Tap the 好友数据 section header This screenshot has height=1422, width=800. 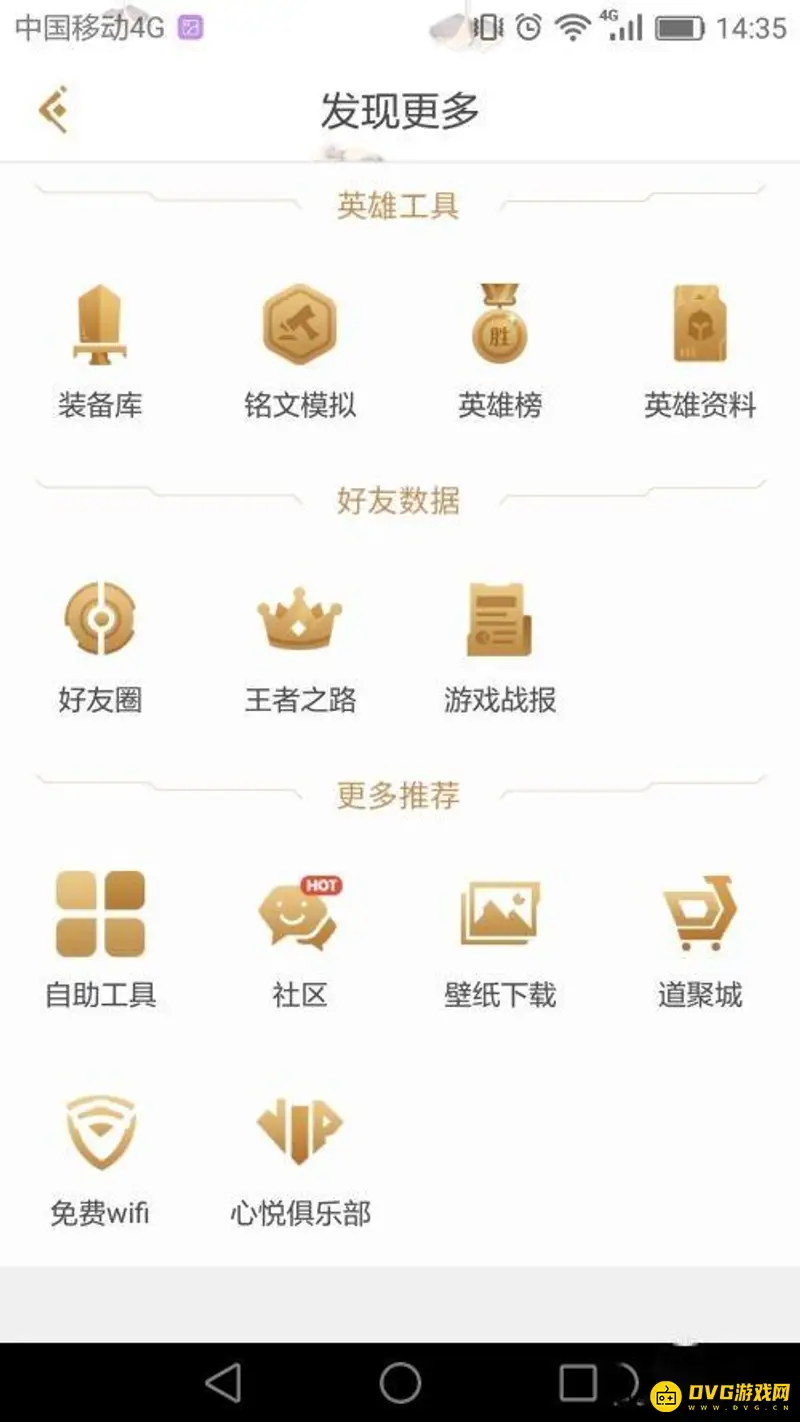(x=399, y=501)
